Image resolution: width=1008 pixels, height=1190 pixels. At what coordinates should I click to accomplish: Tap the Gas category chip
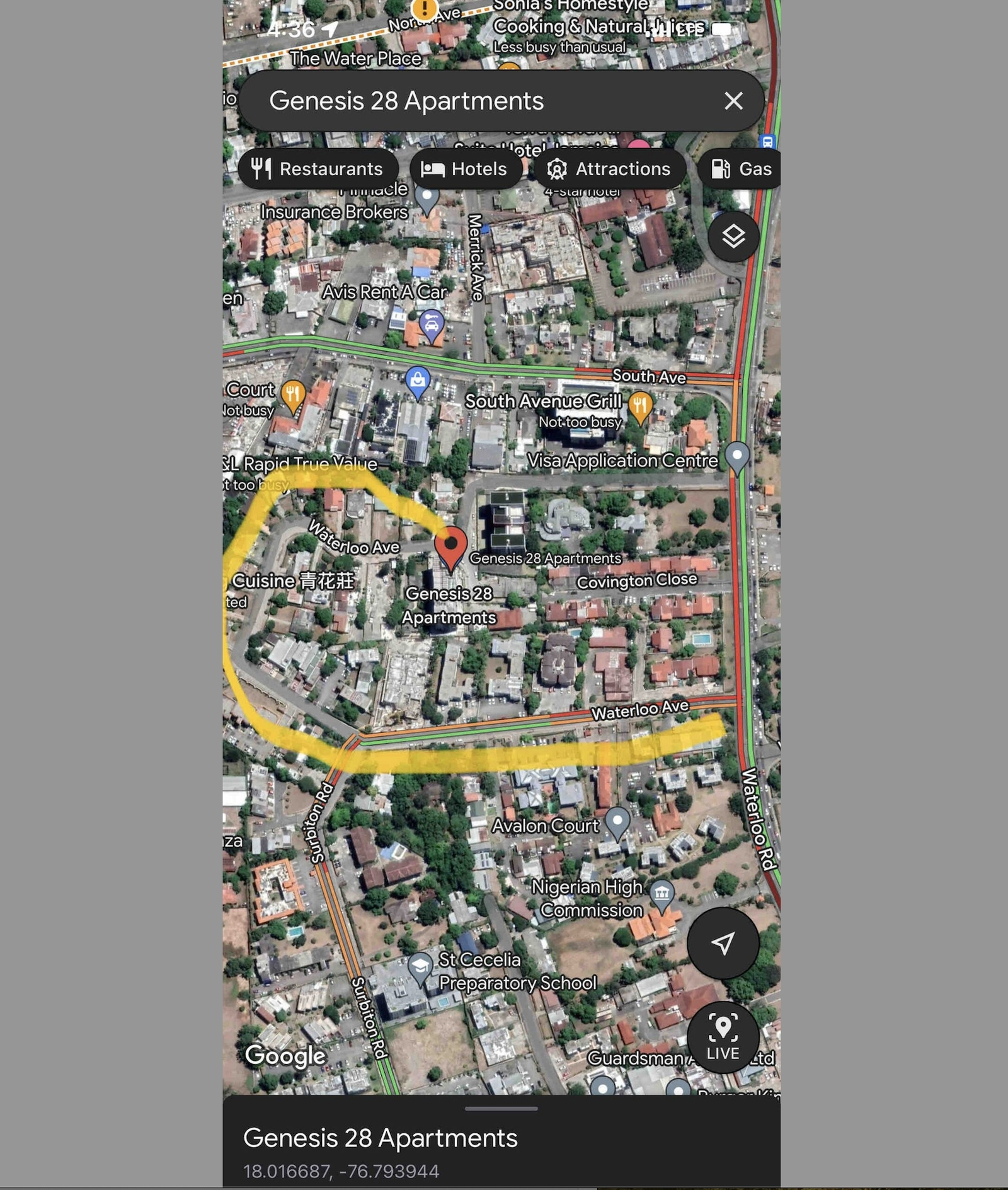pos(743,169)
